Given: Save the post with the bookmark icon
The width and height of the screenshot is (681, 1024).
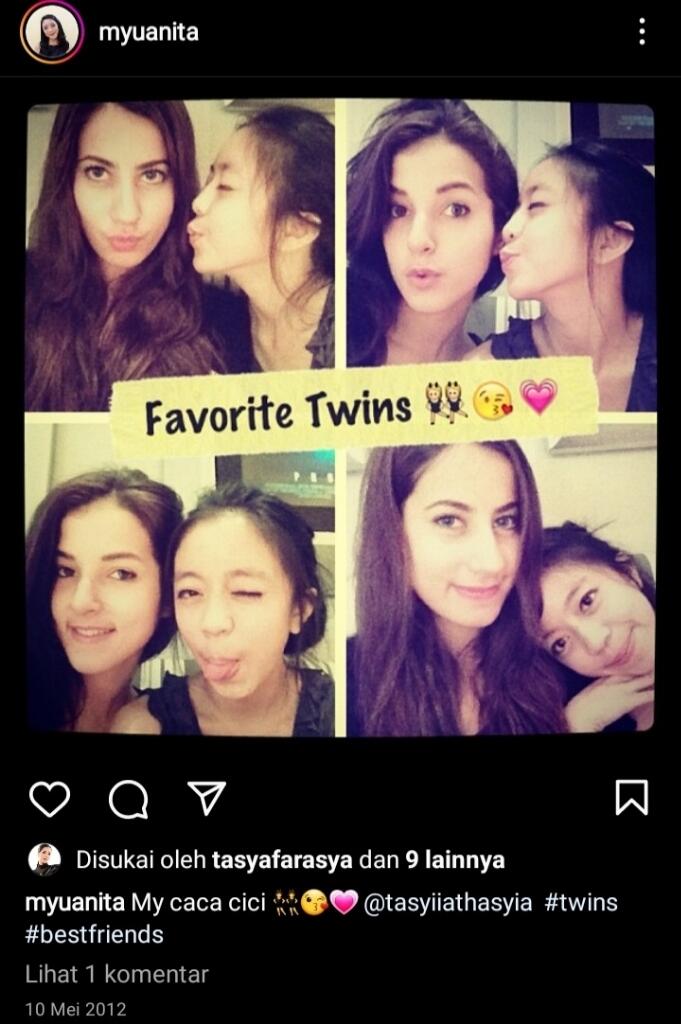Looking at the screenshot, I should pos(631,798).
